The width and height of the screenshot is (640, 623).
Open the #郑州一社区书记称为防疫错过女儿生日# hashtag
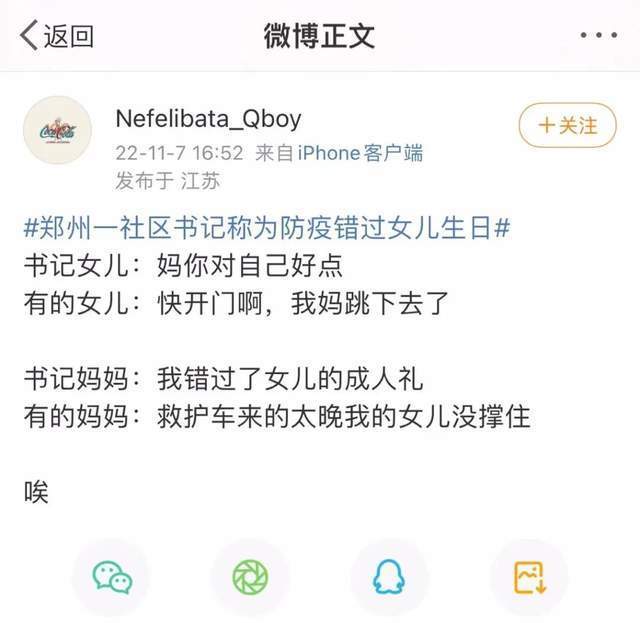[x=267, y=228]
